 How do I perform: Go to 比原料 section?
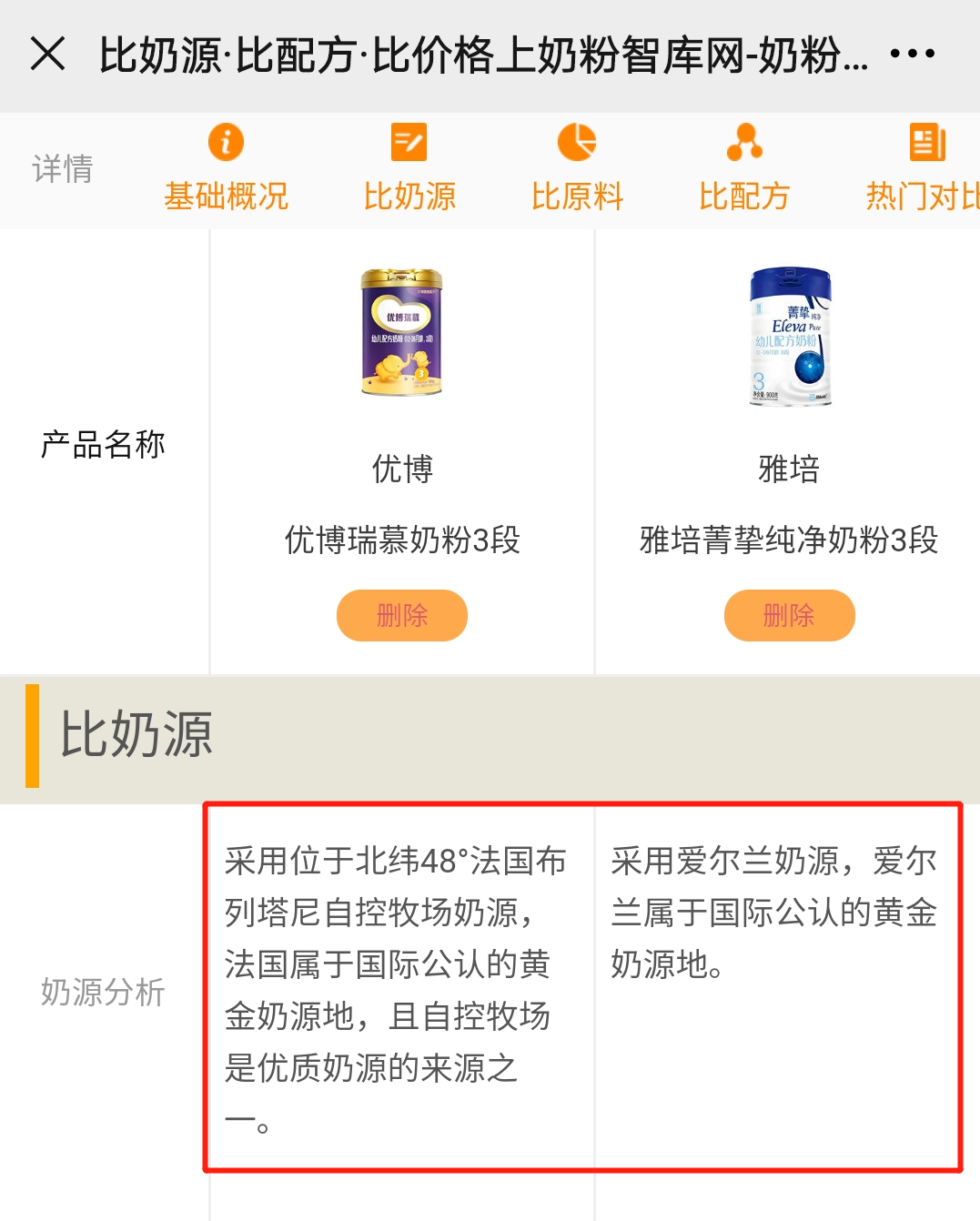[577, 169]
